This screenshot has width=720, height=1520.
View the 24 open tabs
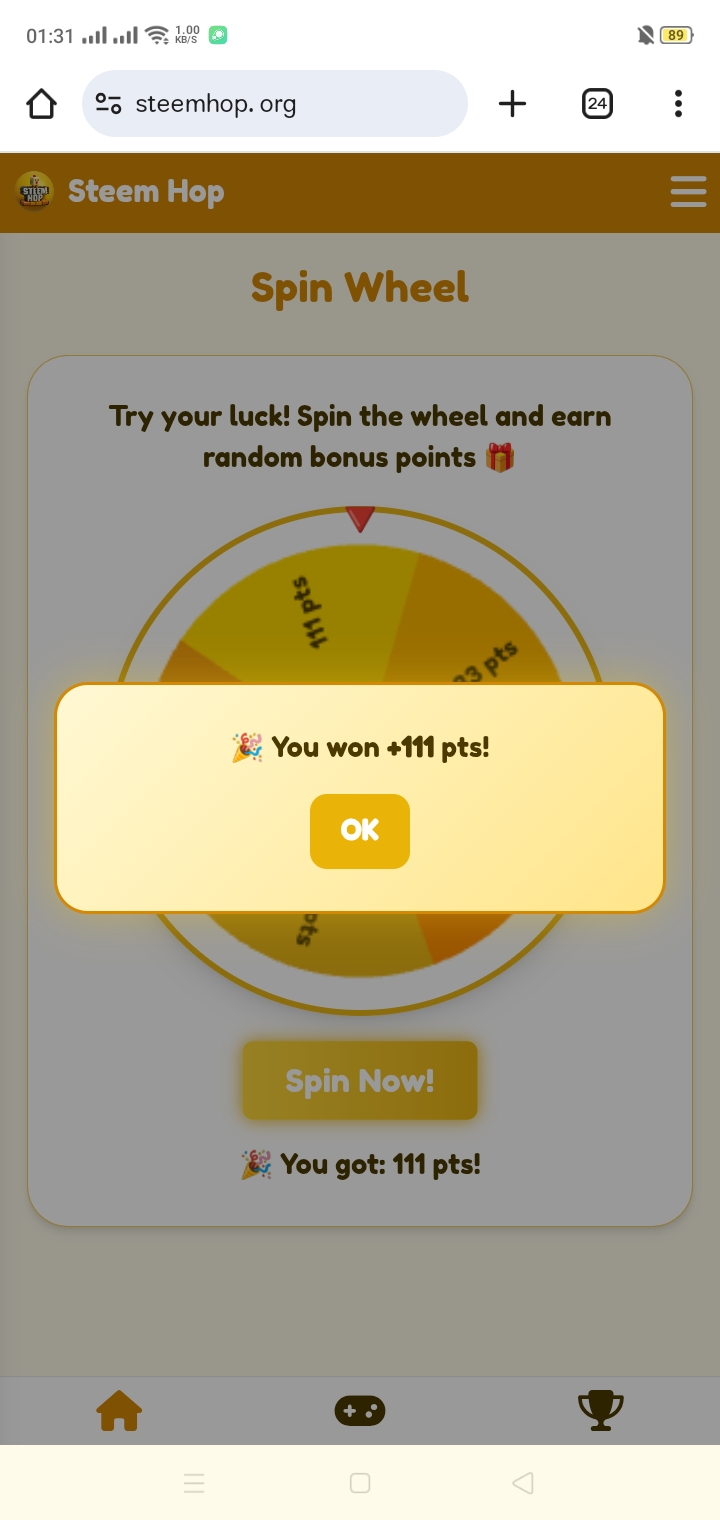pos(597,104)
